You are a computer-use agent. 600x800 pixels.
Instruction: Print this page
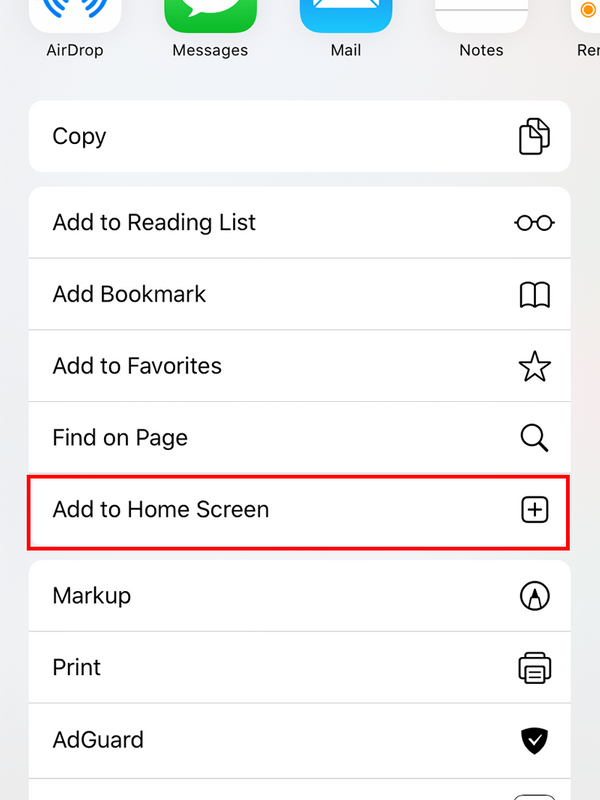tap(299, 668)
